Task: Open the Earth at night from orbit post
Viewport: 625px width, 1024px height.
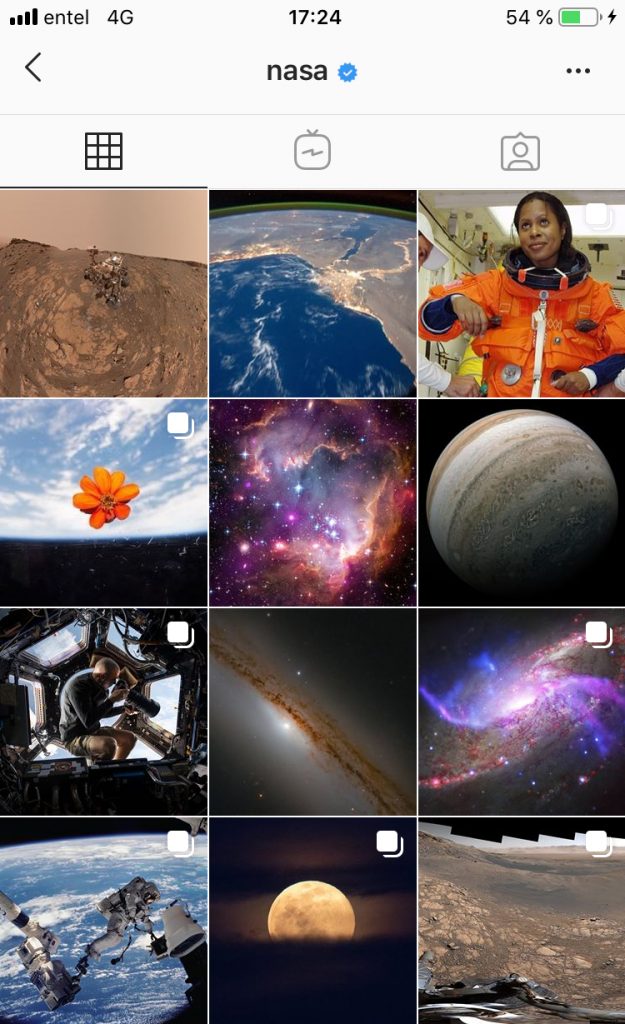Action: pos(312,294)
